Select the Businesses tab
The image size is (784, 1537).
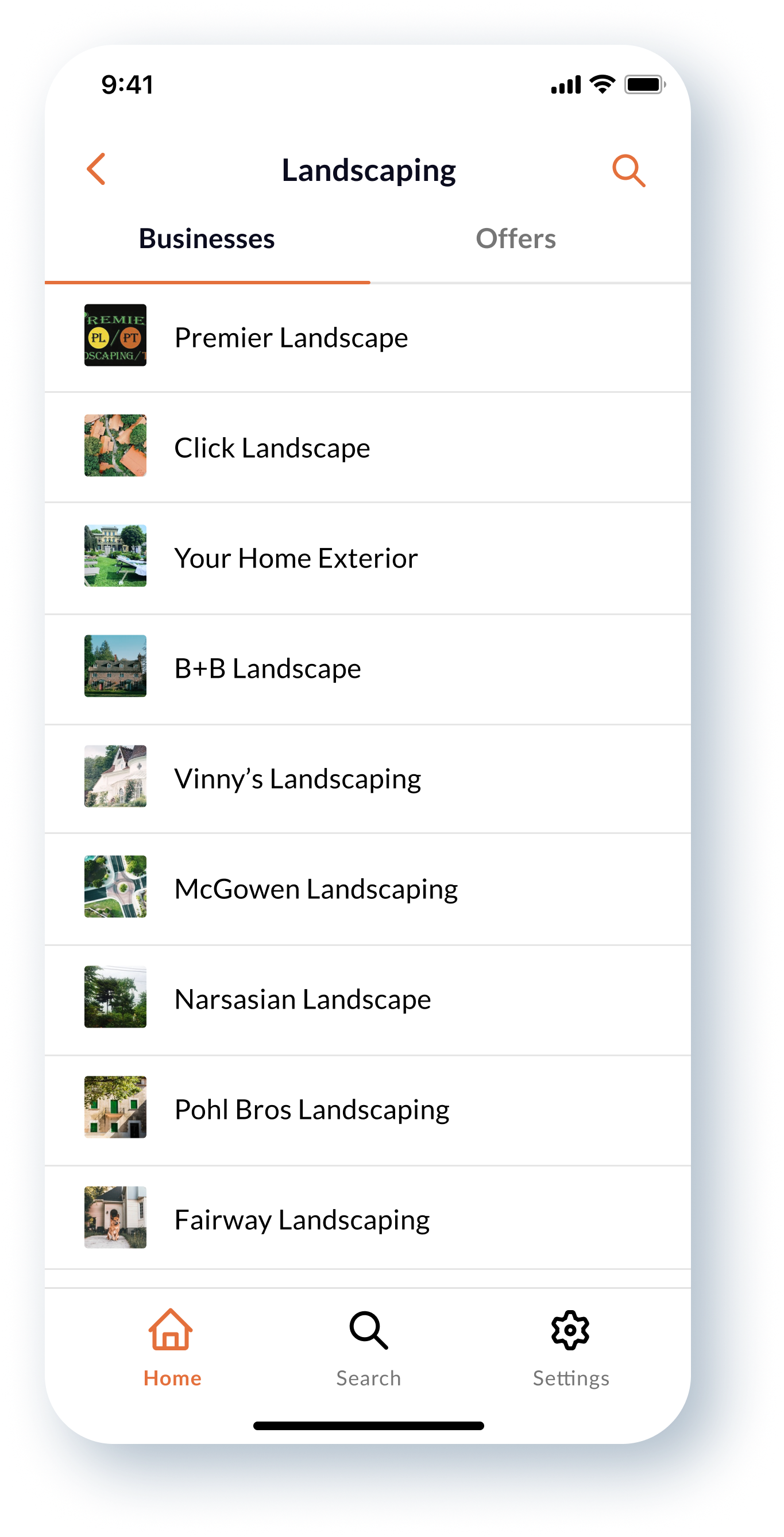pyautogui.click(x=206, y=239)
